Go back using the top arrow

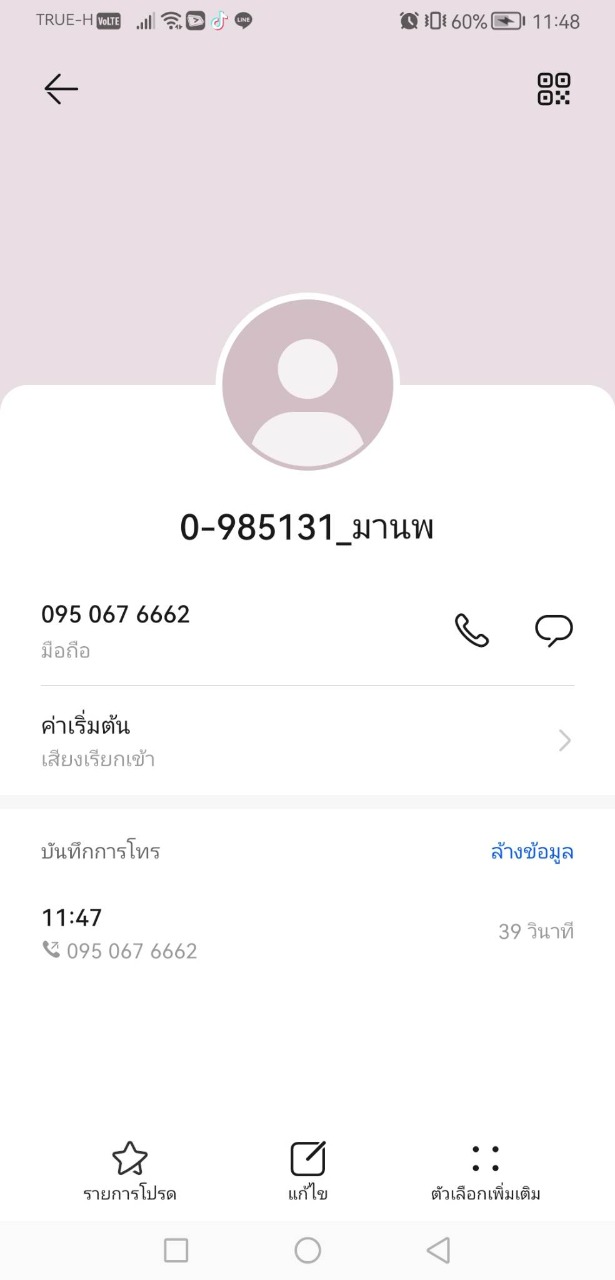(x=61, y=90)
